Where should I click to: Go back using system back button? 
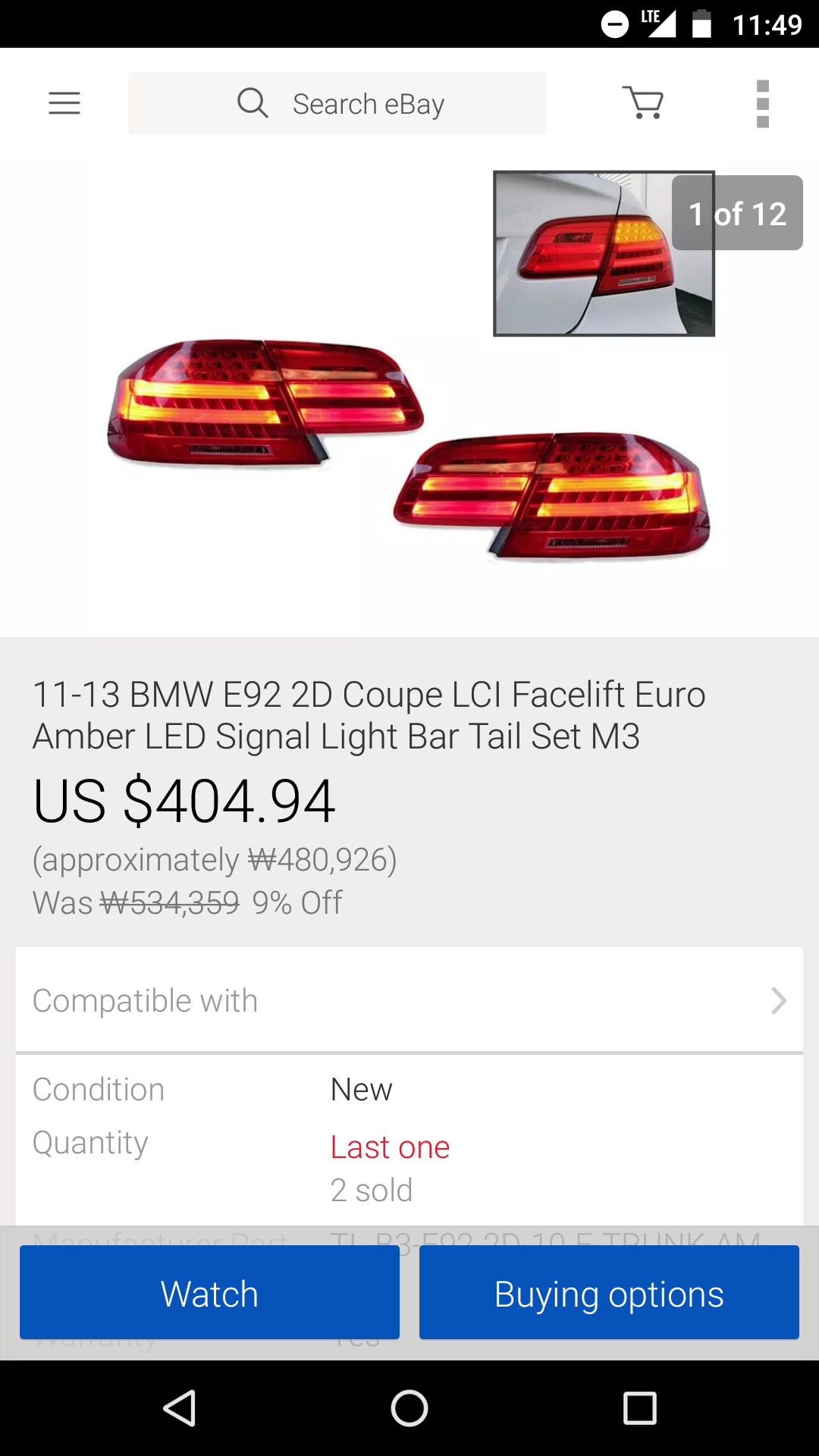click(180, 1408)
